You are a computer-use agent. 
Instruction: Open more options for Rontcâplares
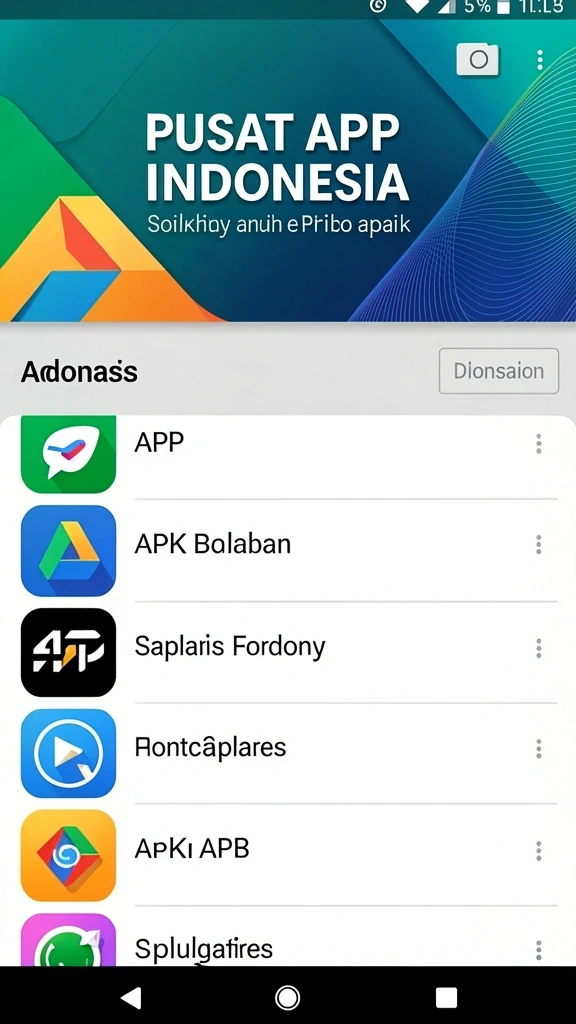539,748
